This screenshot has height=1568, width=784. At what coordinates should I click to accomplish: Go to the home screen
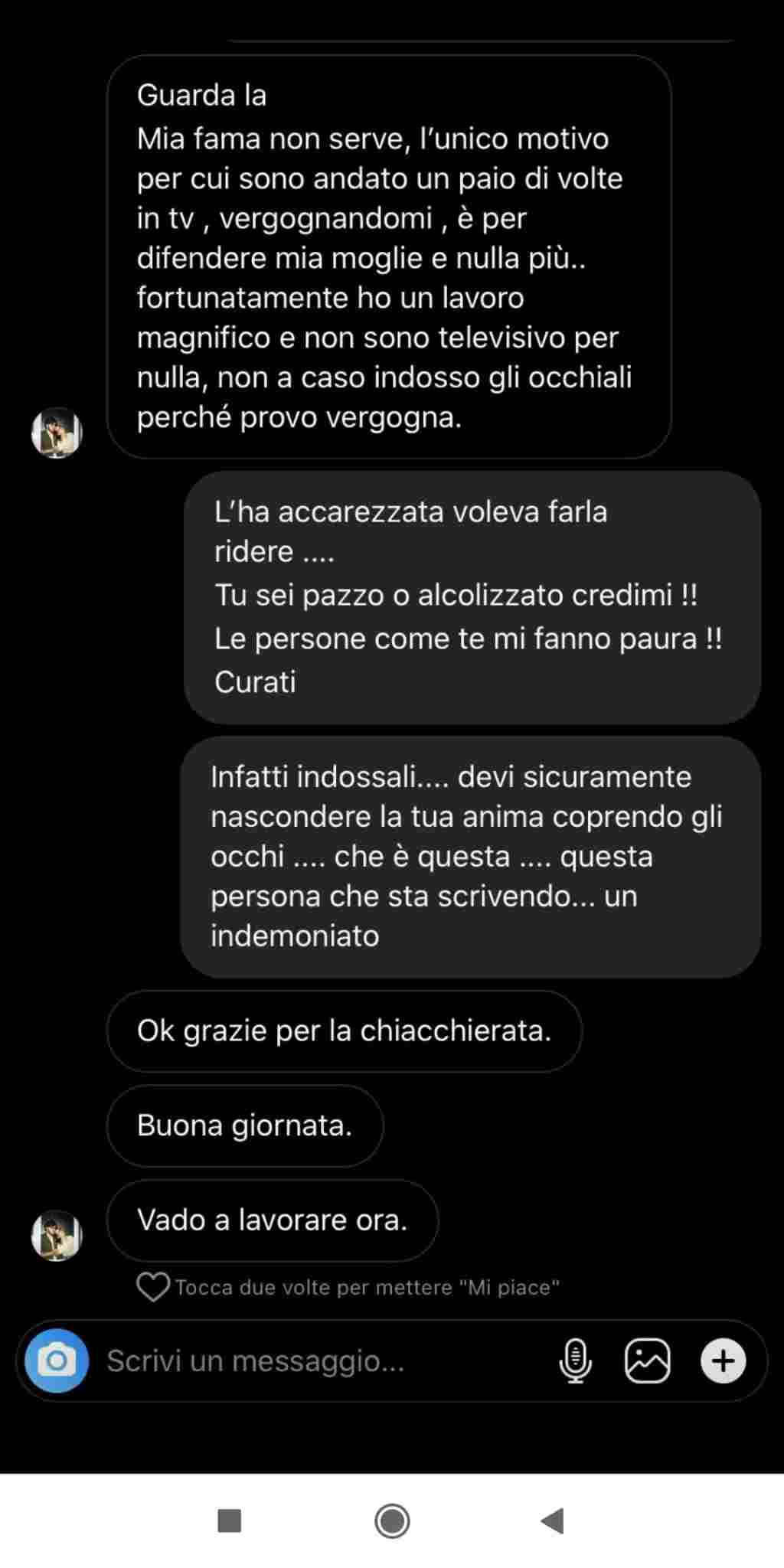coord(392,1521)
